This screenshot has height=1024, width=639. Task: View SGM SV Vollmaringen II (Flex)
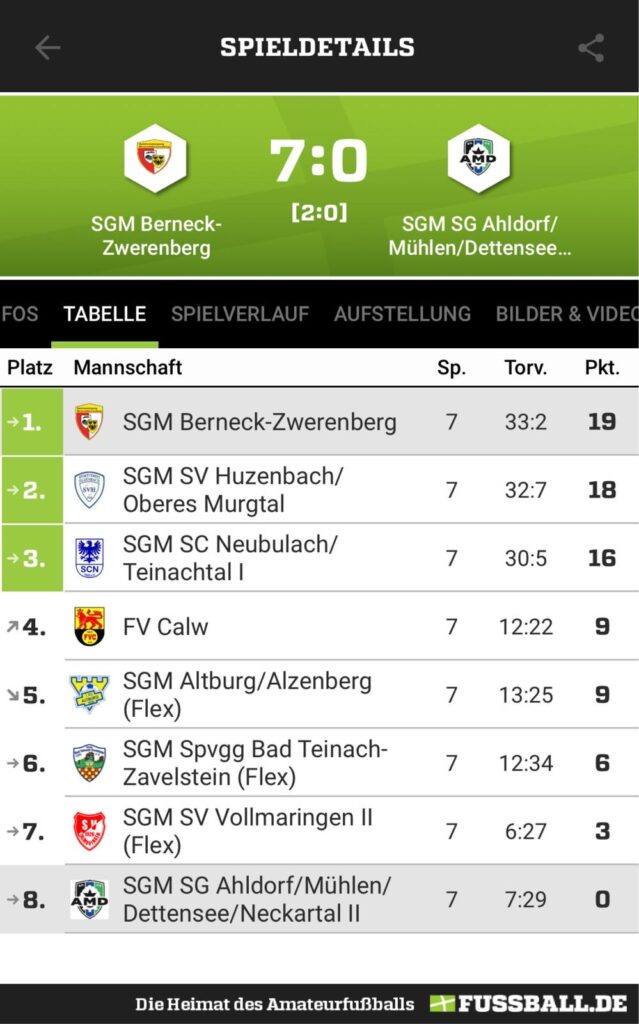(x=247, y=831)
